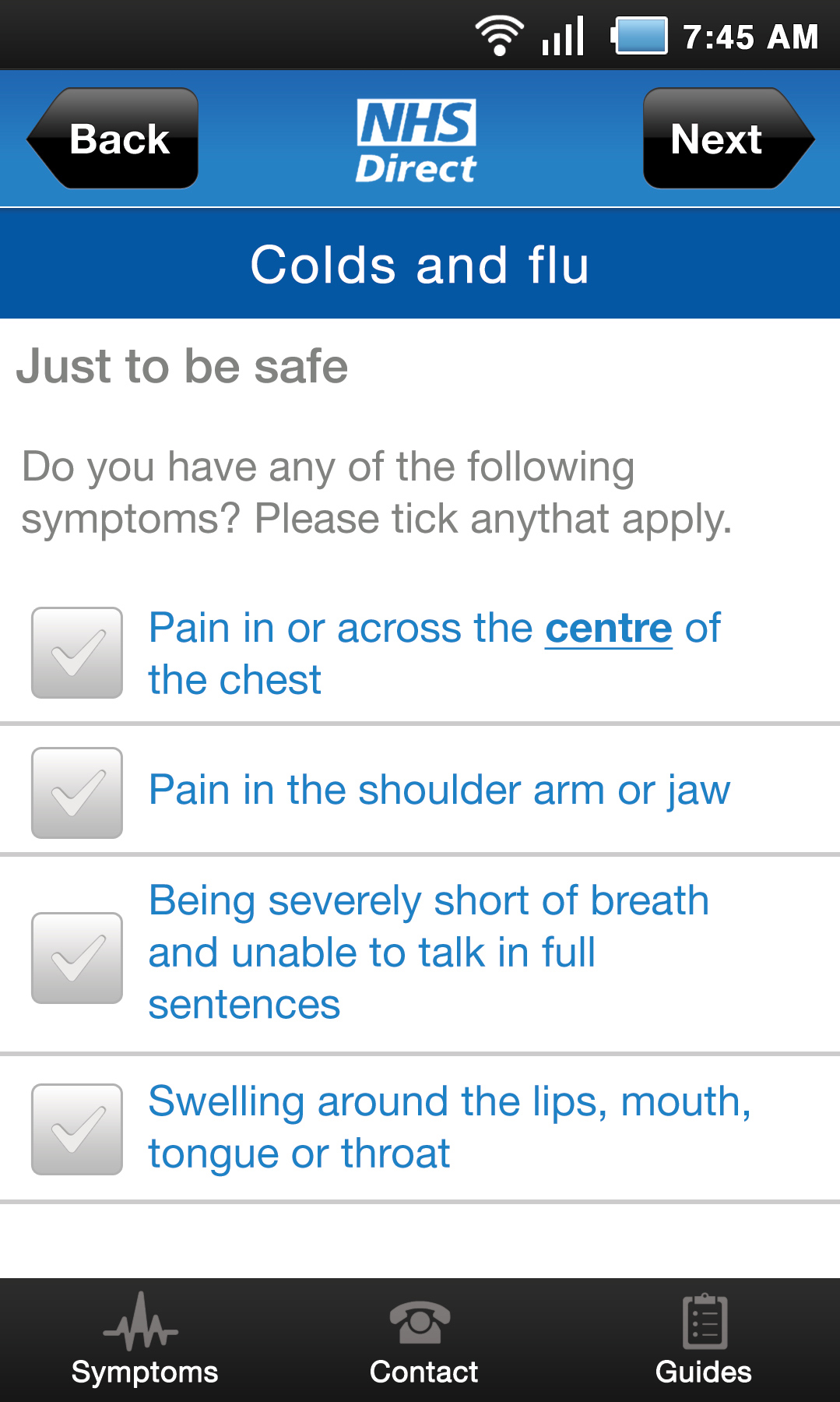Screen dimensions: 840x1402
Task: Tick swelling around lips, mouth, tongue checkbox
Action: coord(77,1129)
